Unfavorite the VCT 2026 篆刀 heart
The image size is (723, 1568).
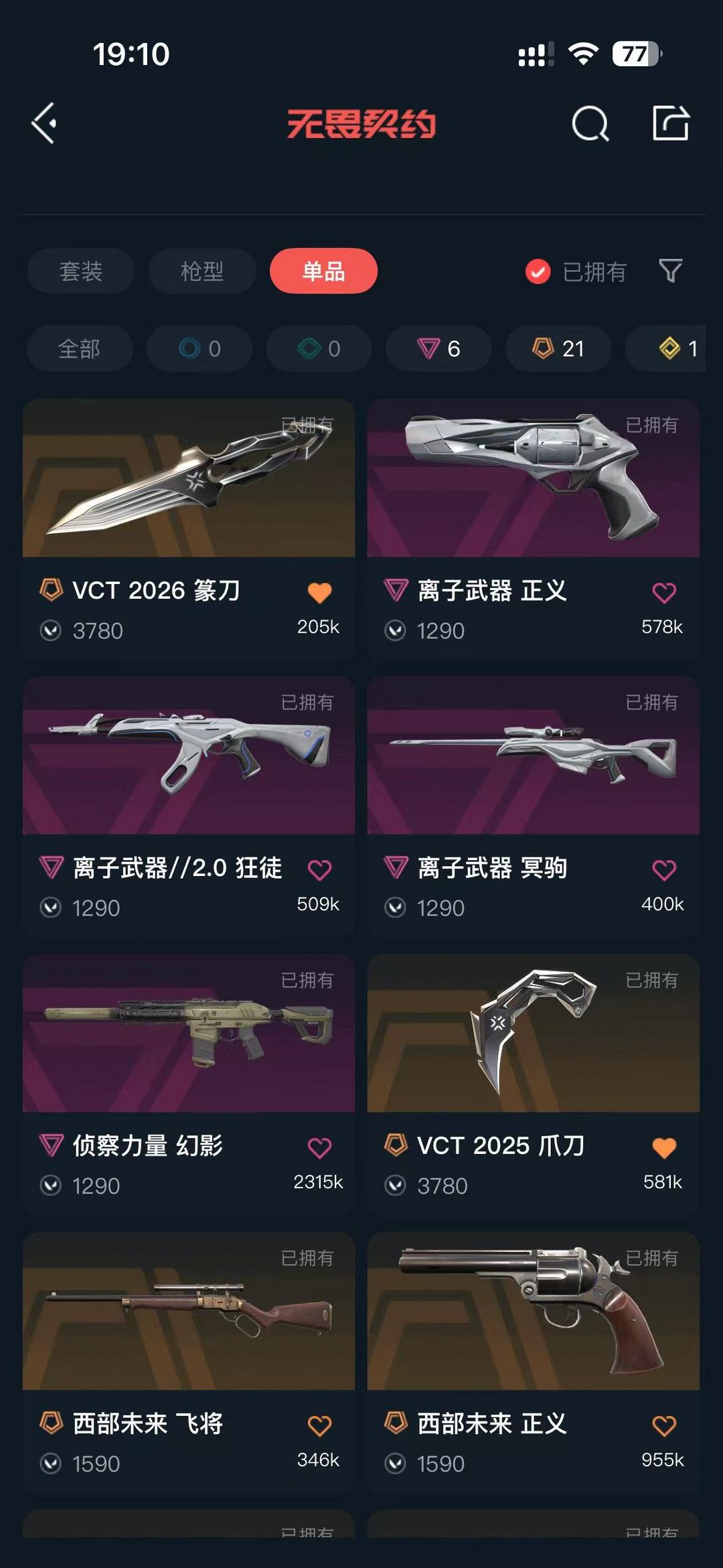tap(319, 592)
